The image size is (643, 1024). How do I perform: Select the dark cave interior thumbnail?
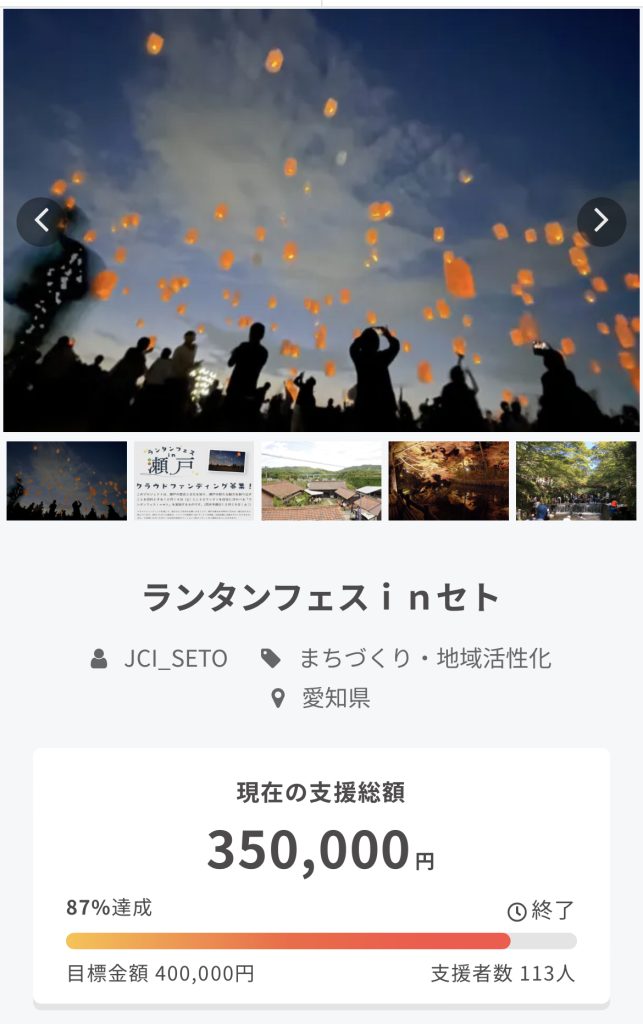click(x=448, y=481)
